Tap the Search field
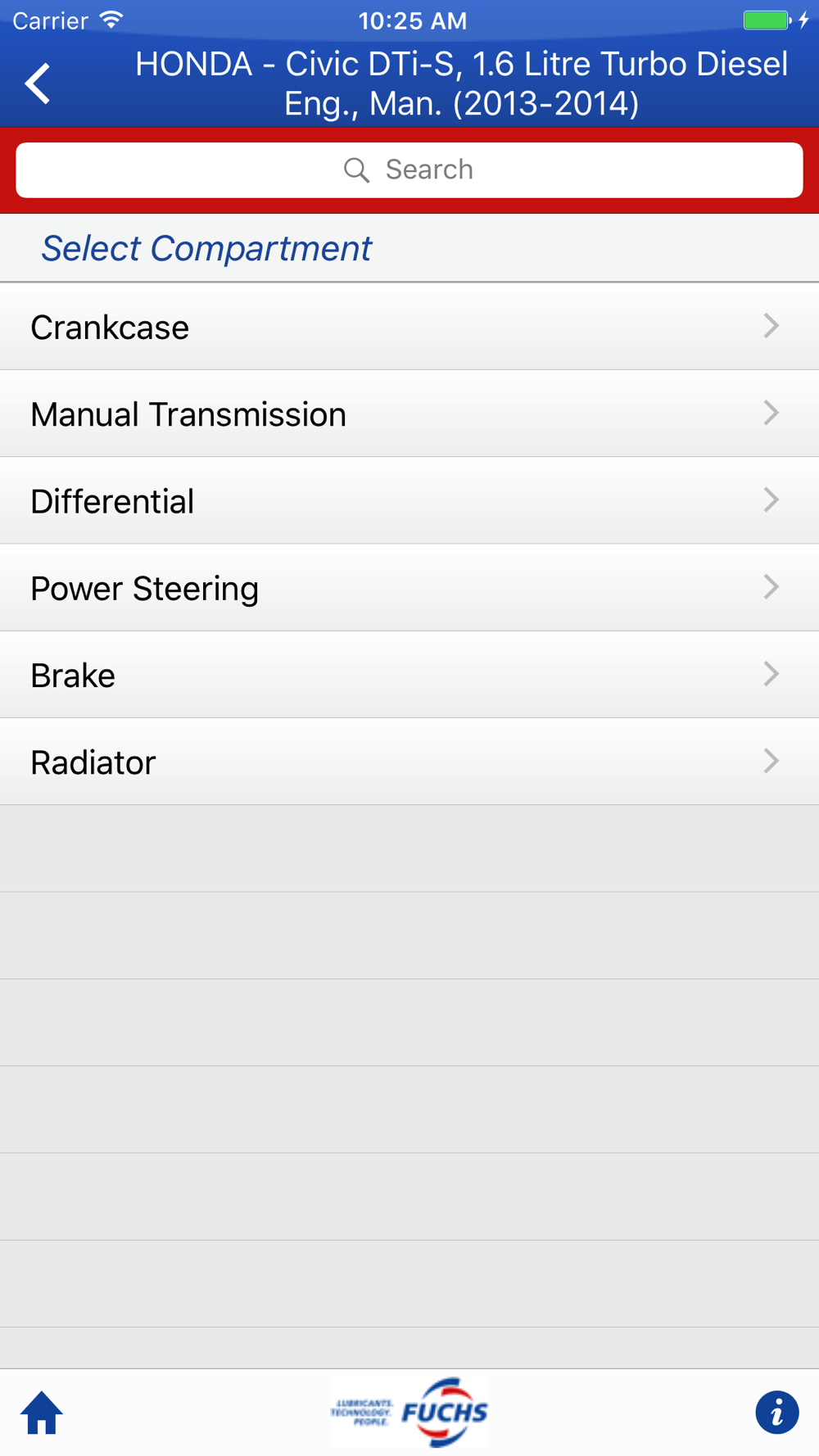Image resolution: width=819 pixels, height=1456 pixels. coord(409,170)
